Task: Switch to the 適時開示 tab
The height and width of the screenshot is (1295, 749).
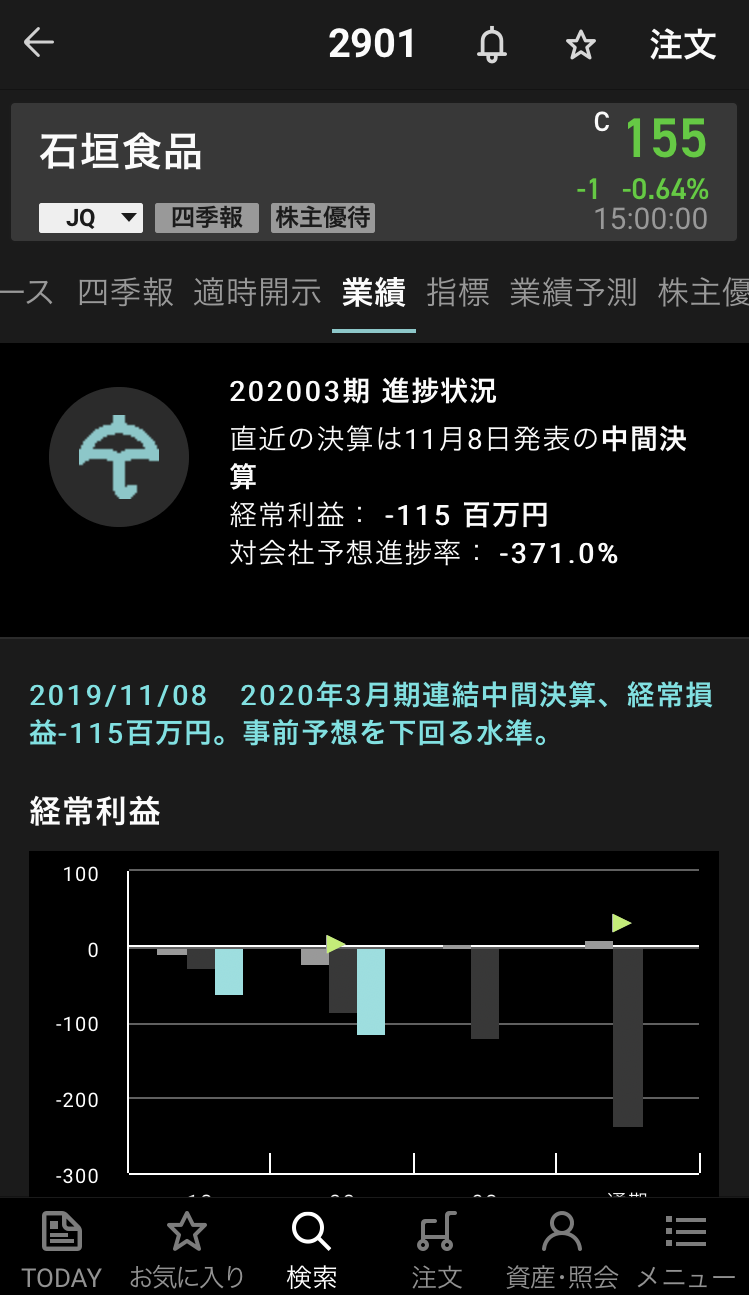Action: (257, 292)
